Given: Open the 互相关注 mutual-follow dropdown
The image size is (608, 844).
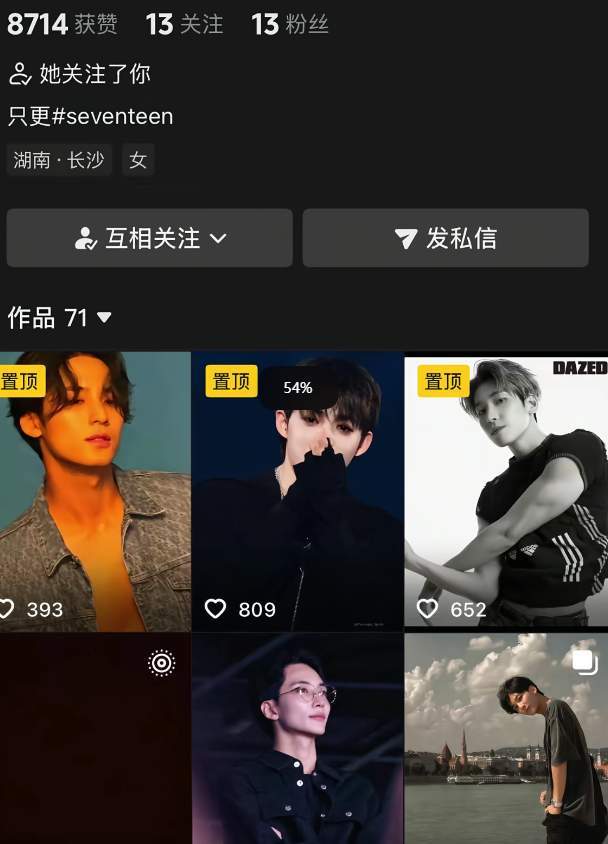Looking at the screenshot, I should [x=150, y=238].
